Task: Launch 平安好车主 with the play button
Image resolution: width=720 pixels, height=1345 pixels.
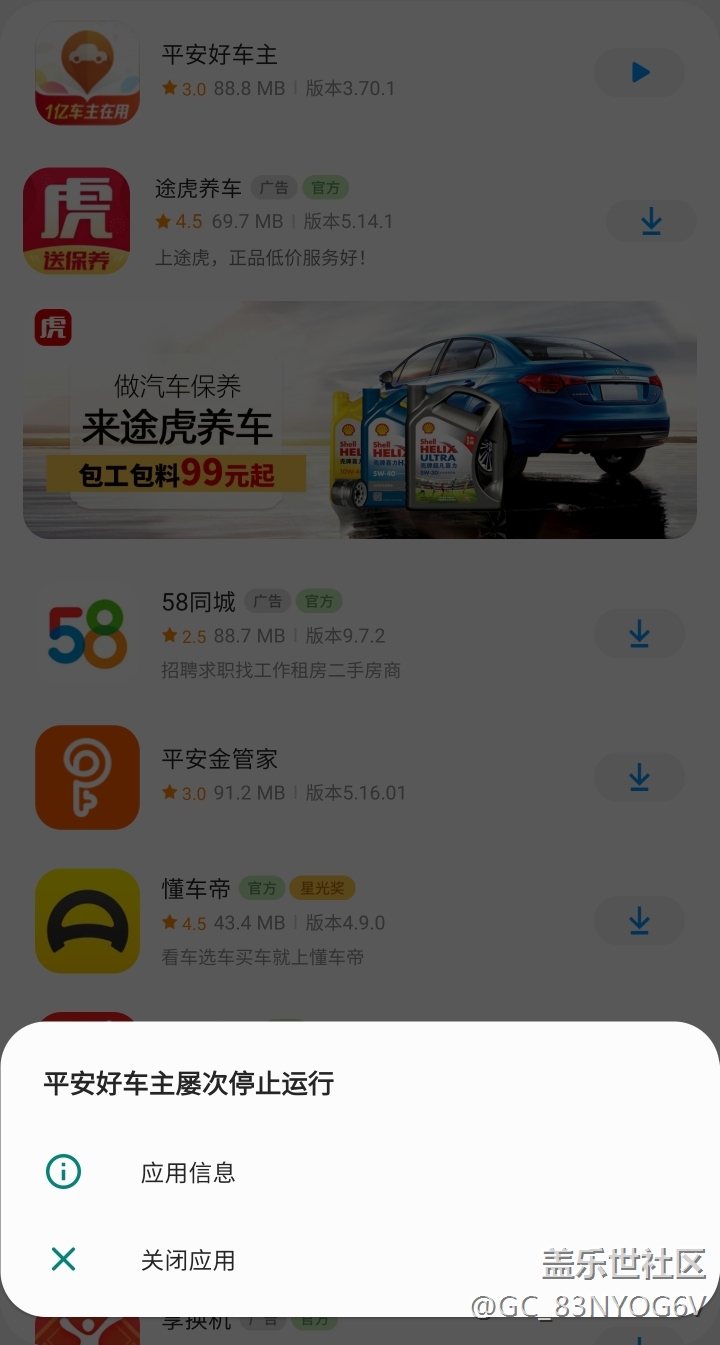Action: coord(640,72)
